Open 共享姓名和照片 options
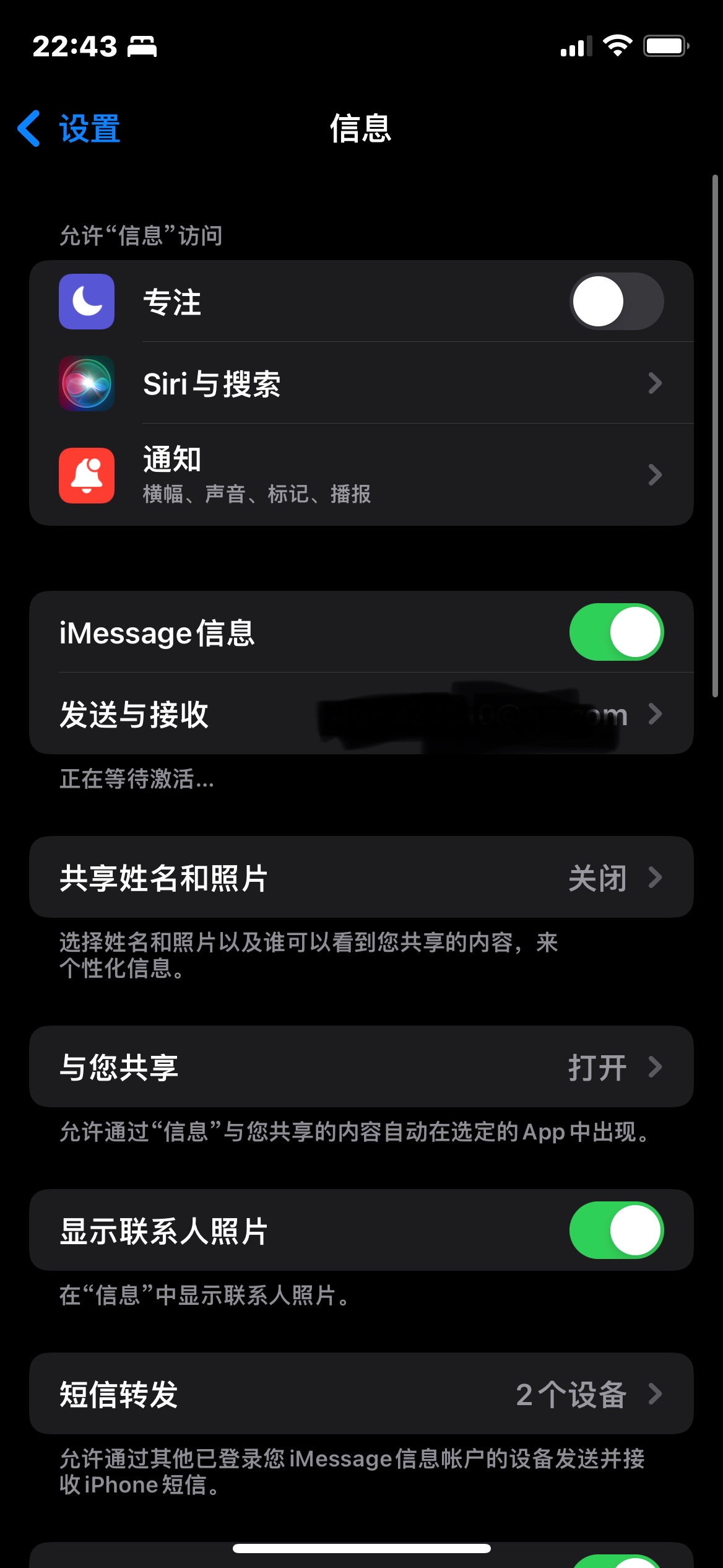Image resolution: width=723 pixels, height=1568 pixels. 361,878
